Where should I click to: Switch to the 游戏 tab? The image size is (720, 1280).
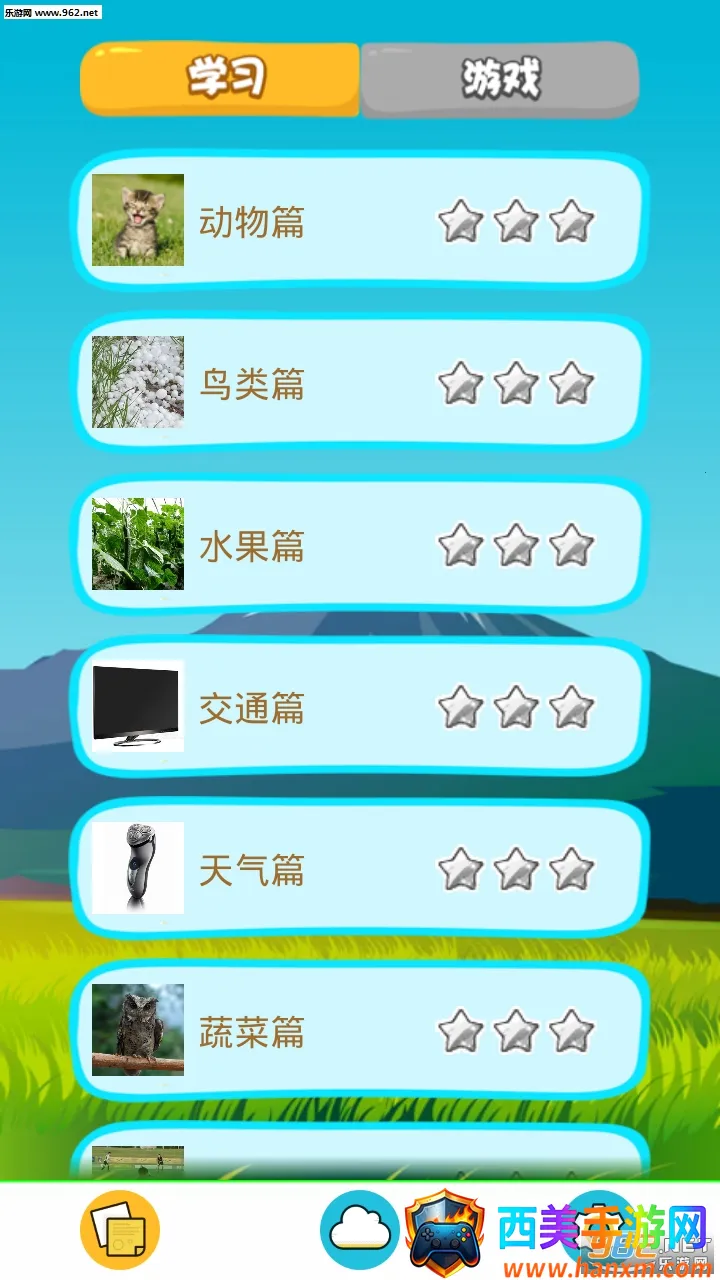coord(500,79)
